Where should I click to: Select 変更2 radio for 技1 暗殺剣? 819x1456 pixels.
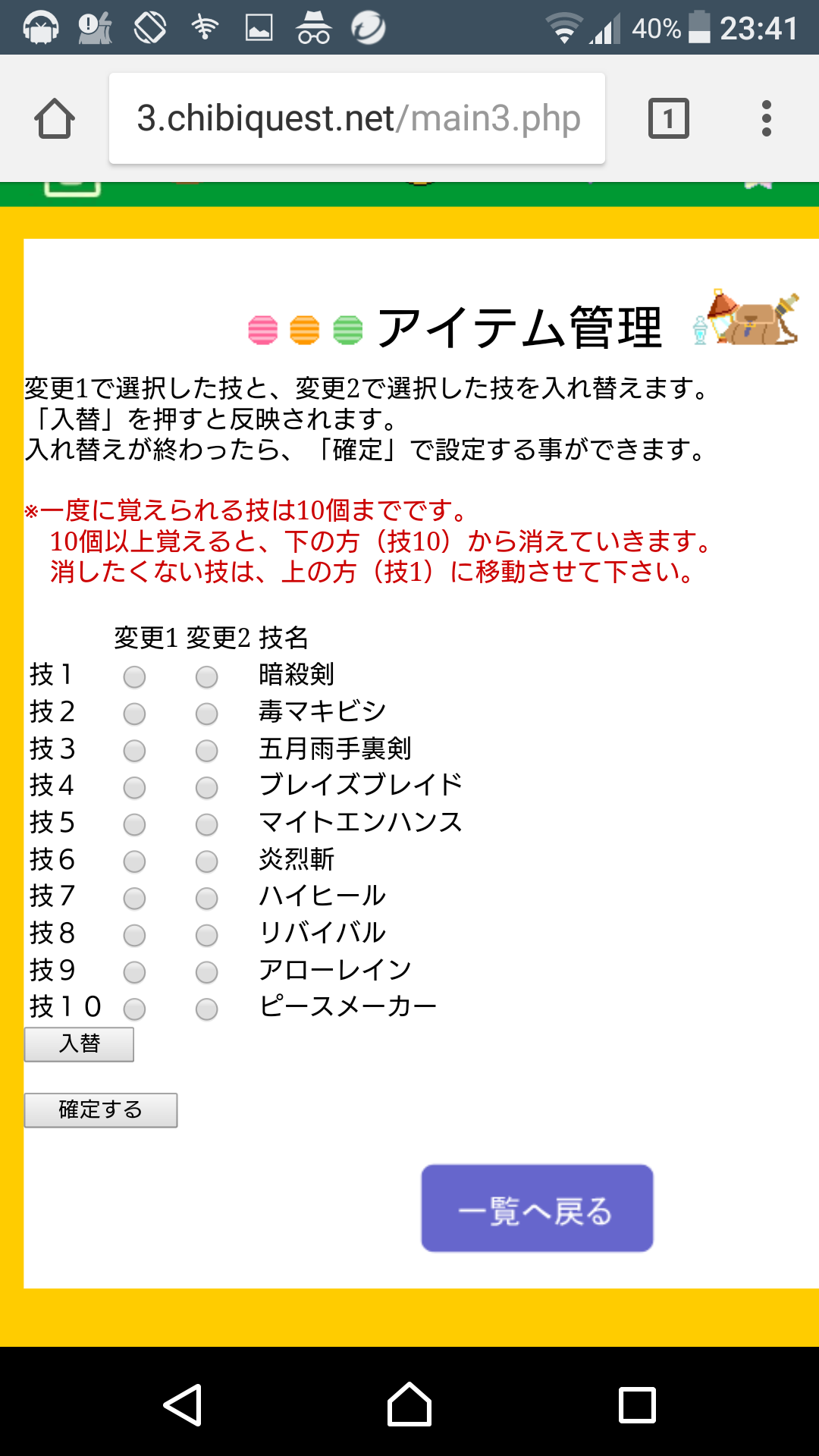point(206,676)
